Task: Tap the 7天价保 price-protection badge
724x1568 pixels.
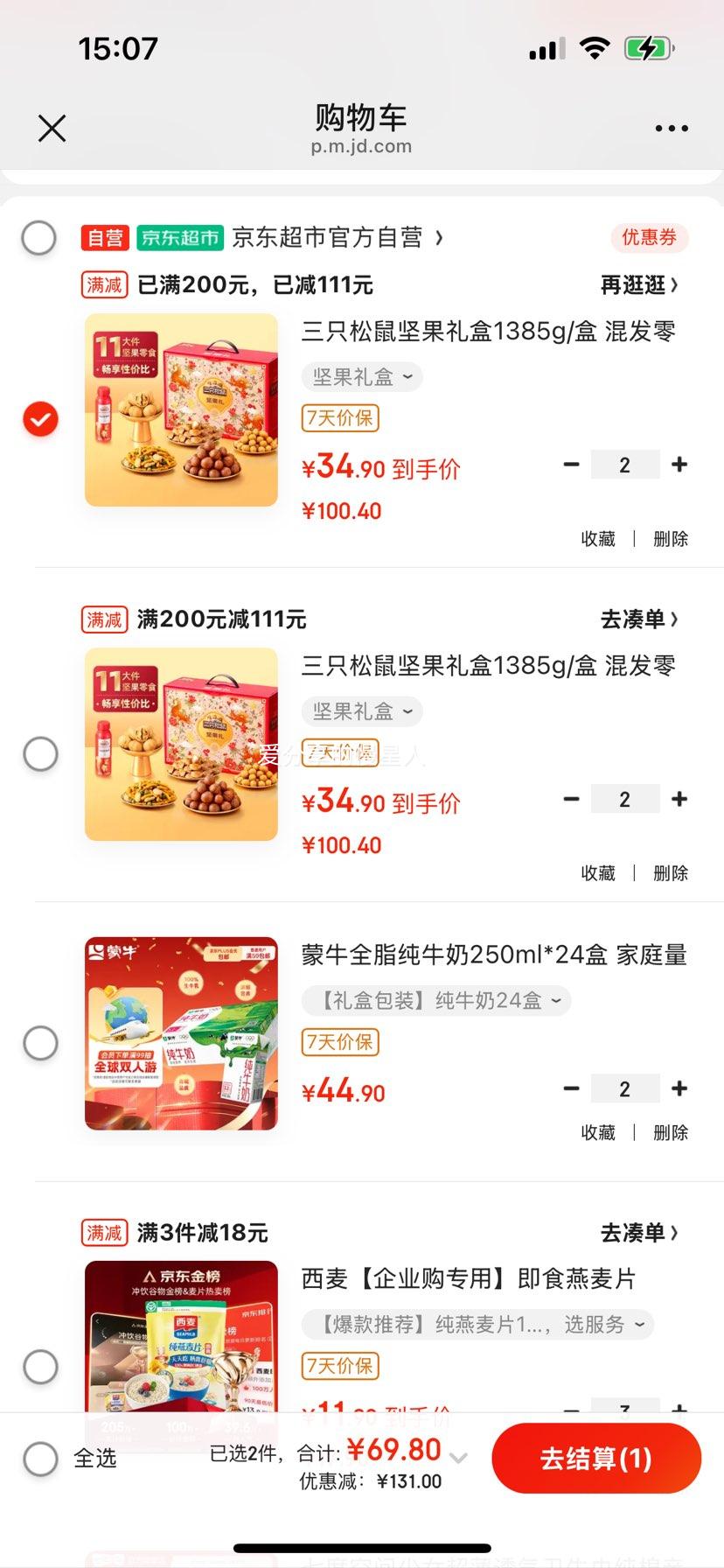Action: coord(339,419)
